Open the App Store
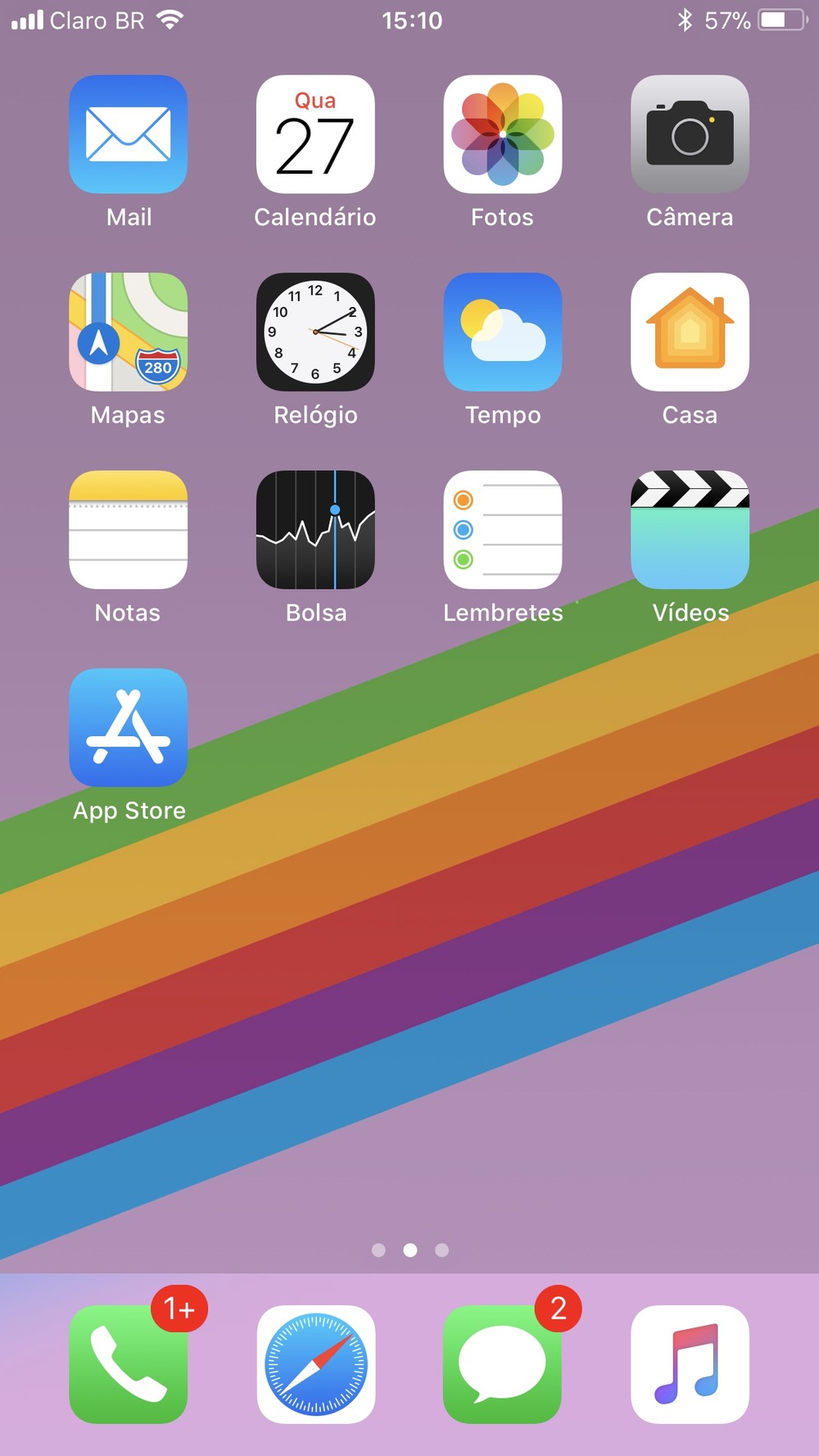 [x=129, y=728]
